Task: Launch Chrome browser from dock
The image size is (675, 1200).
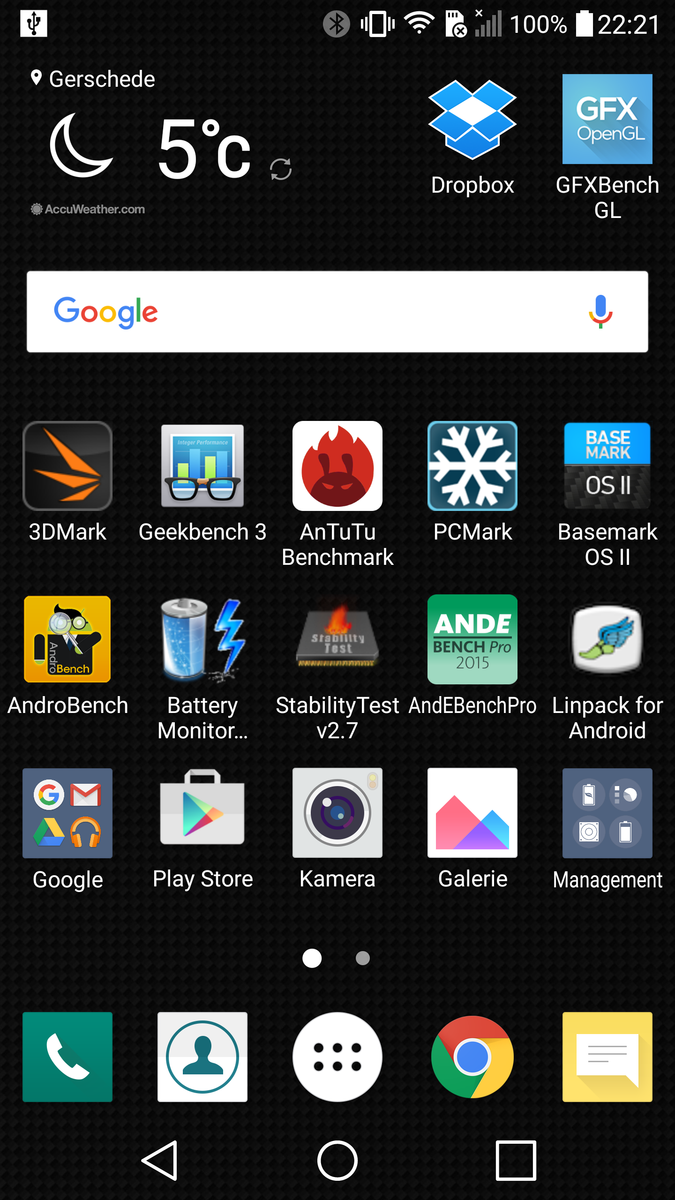Action: tap(472, 1057)
